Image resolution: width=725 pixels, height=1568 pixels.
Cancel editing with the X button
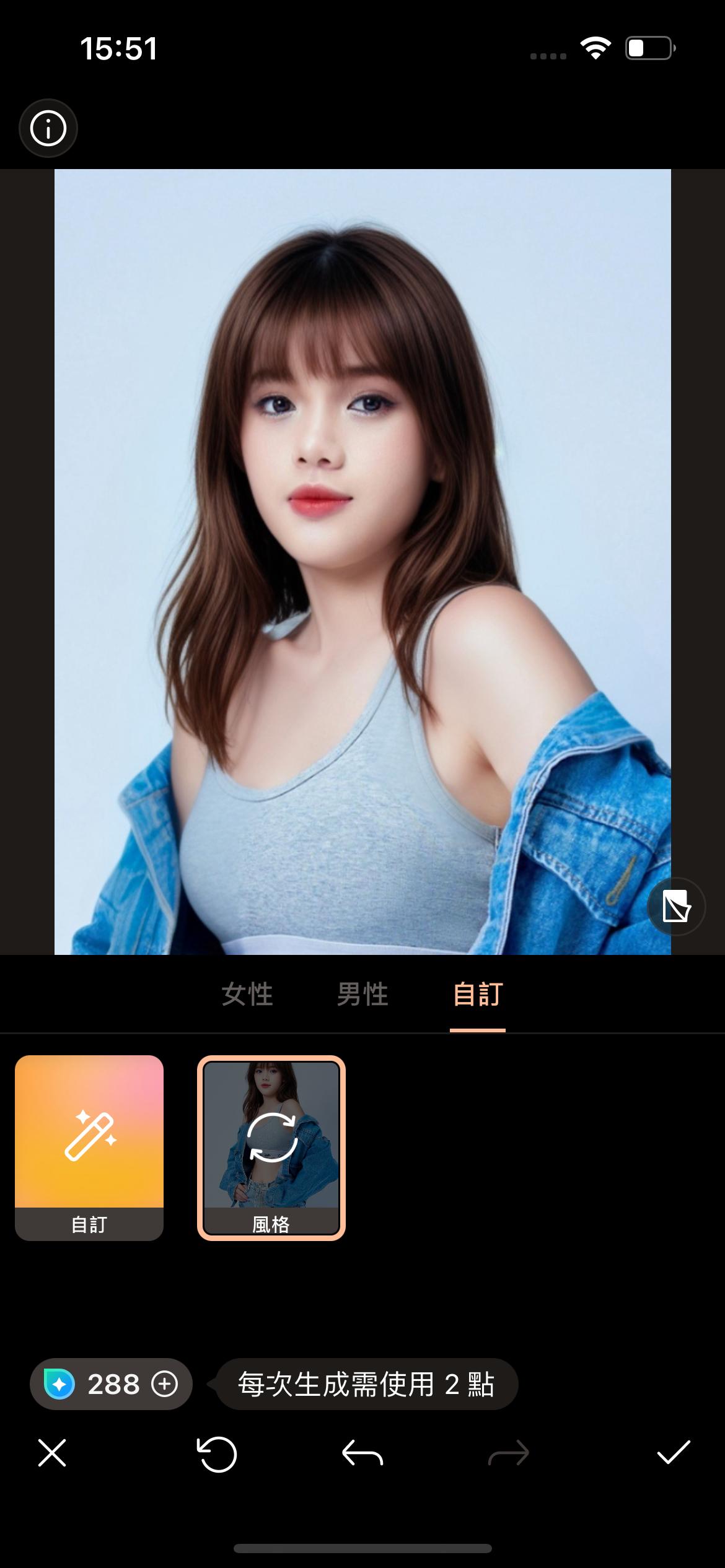52,1453
